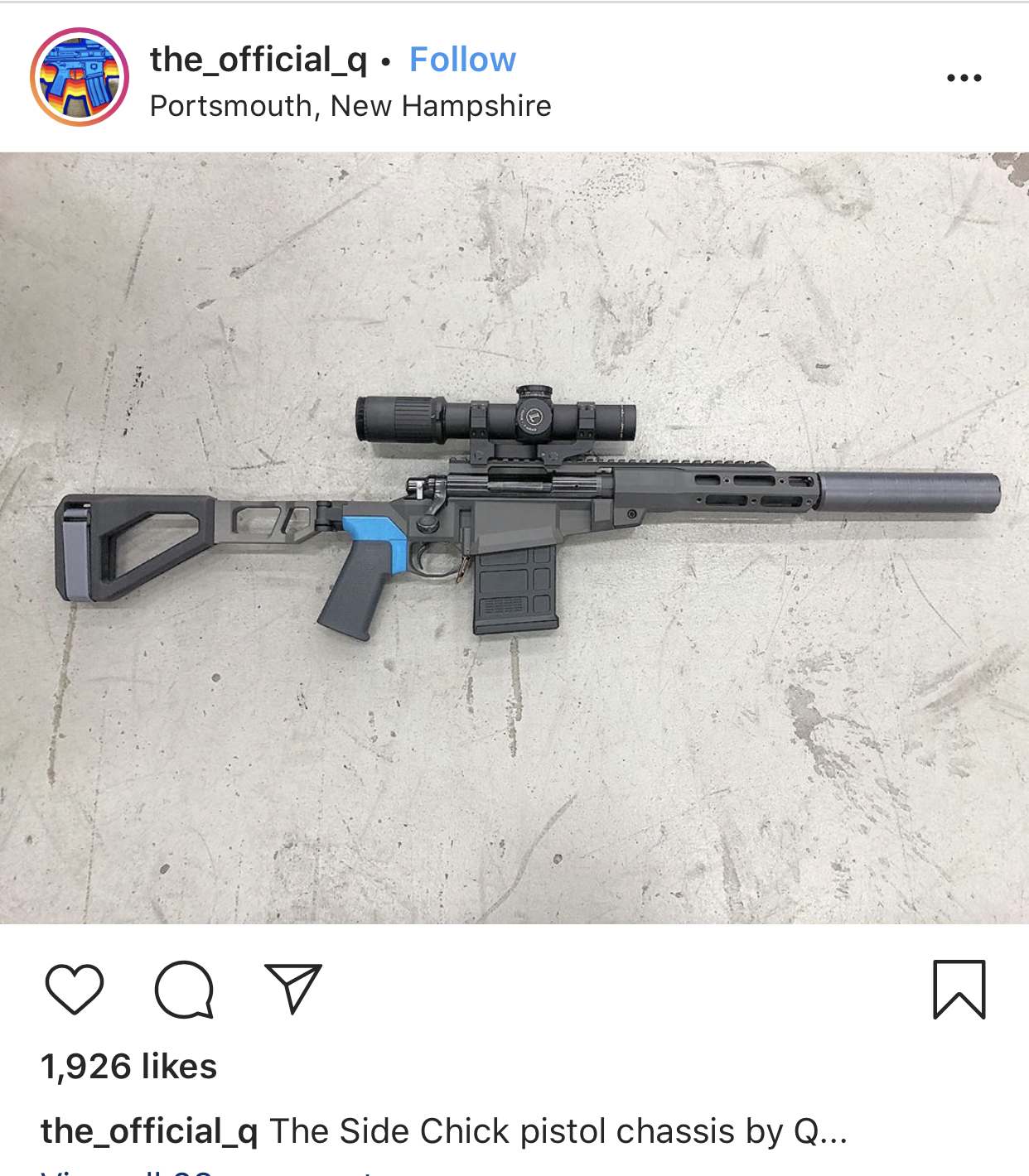The height and width of the screenshot is (1176, 1029).
Task: Open the posted photo
Action: (x=514, y=538)
